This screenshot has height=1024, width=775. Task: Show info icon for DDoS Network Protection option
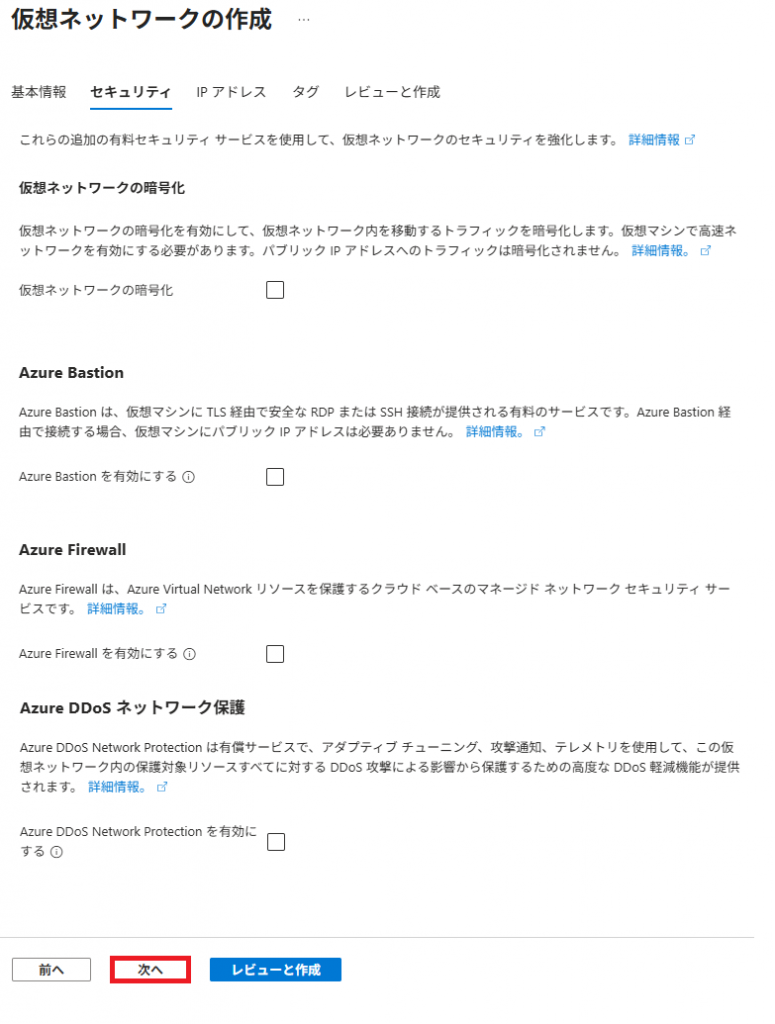click(57, 852)
